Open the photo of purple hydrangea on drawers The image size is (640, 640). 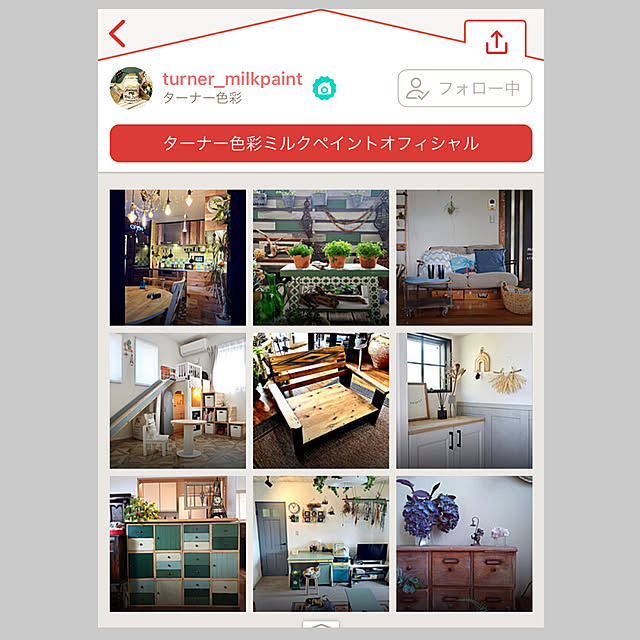[x=464, y=543]
